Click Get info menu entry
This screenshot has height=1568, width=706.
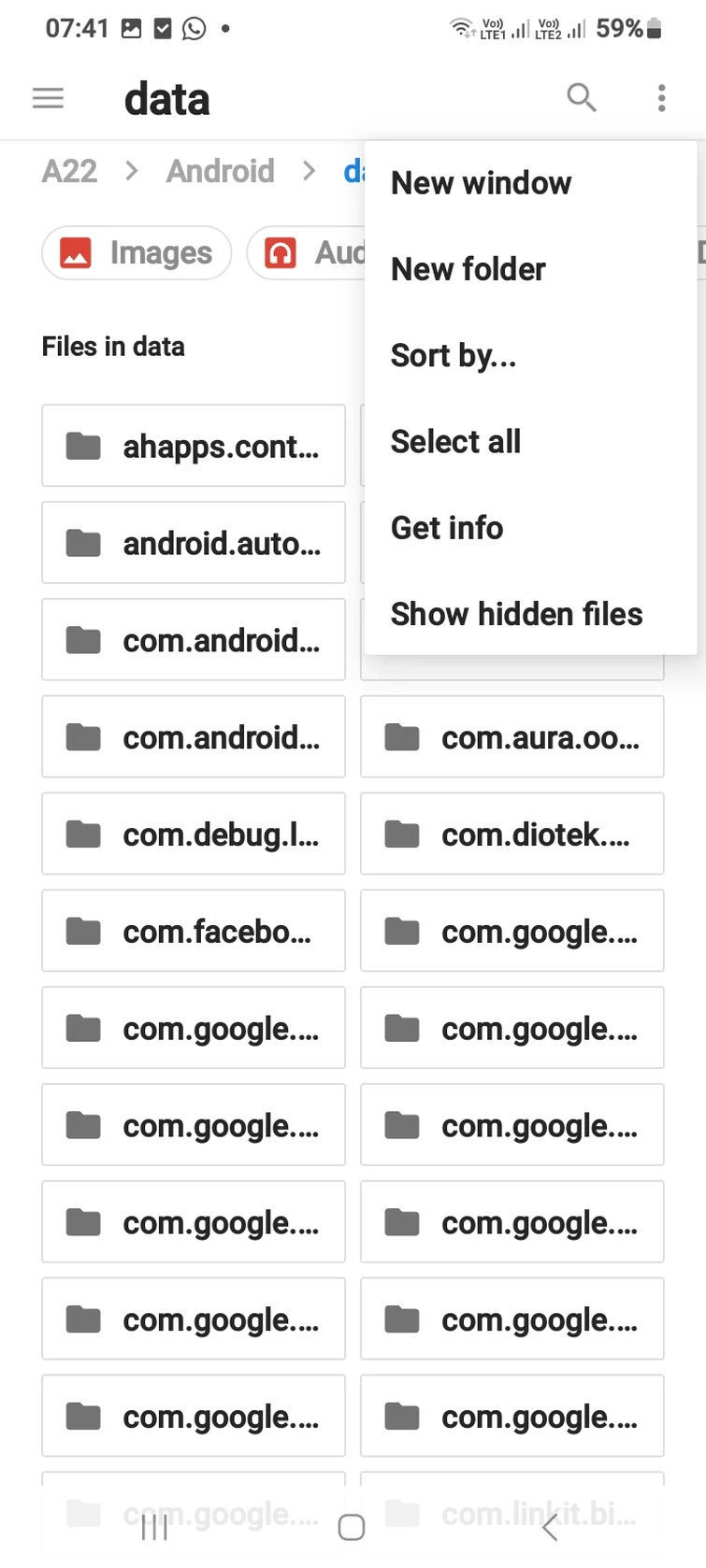[446, 527]
